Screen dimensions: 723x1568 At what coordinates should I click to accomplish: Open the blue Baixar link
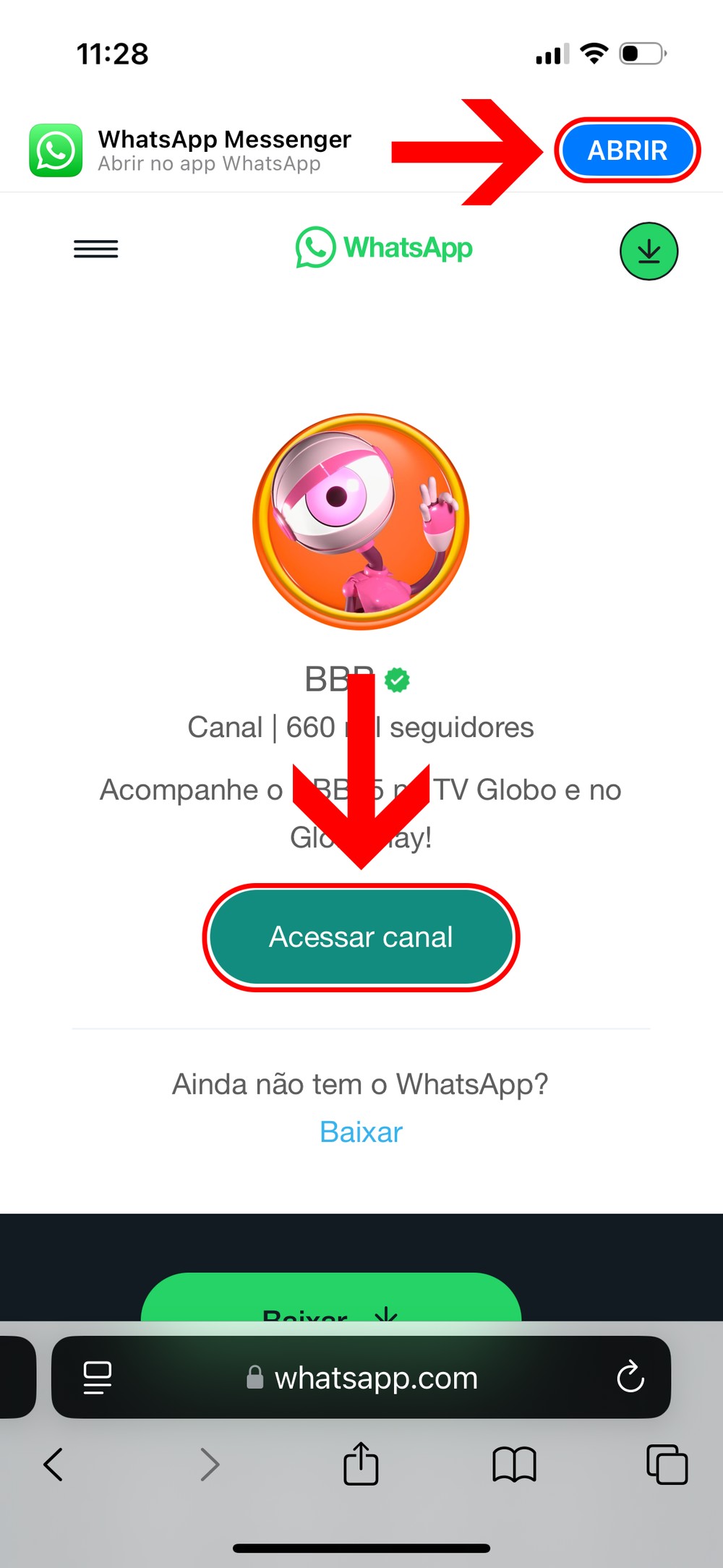(361, 1132)
